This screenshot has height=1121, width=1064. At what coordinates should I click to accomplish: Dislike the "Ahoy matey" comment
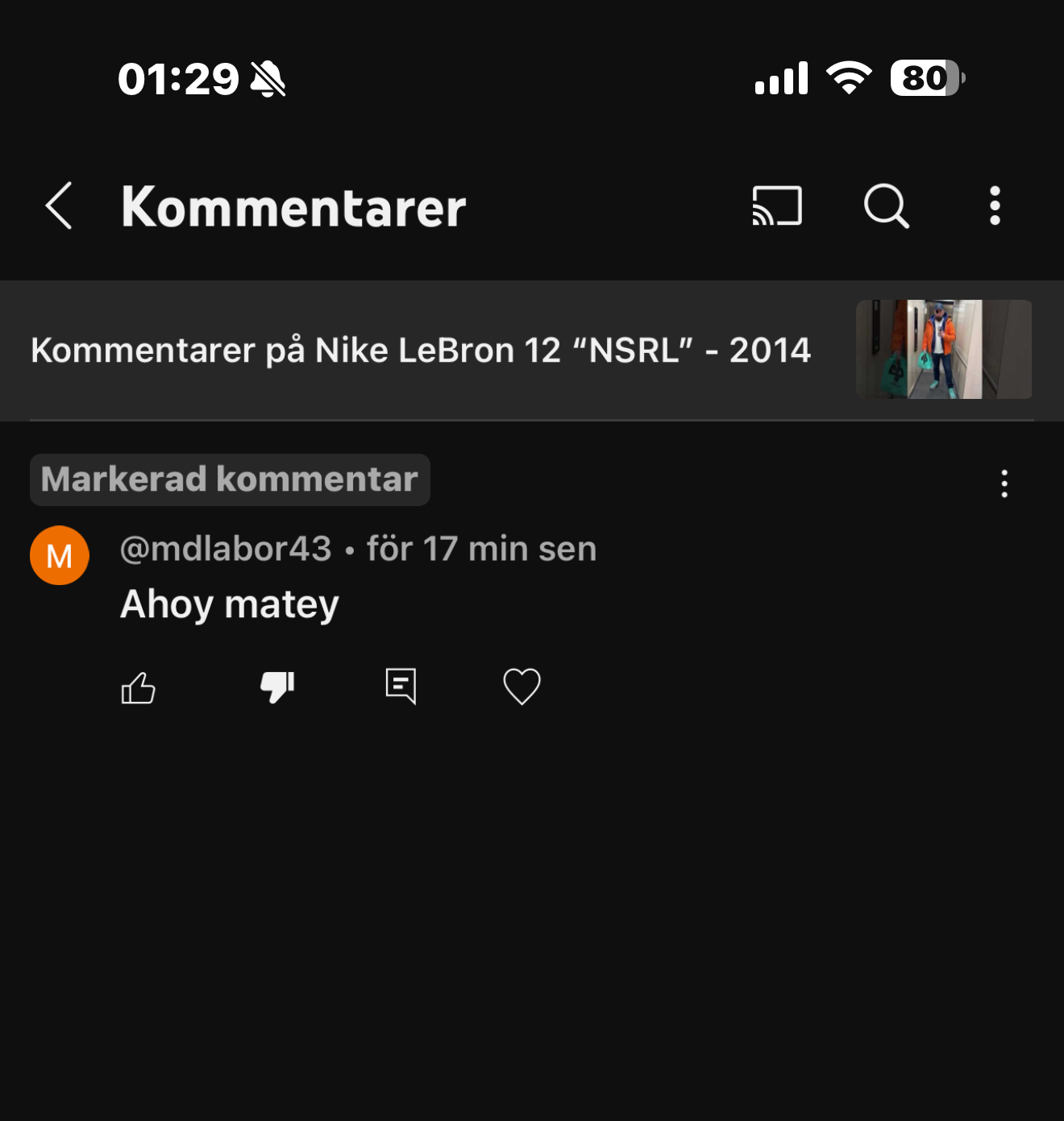point(277,687)
